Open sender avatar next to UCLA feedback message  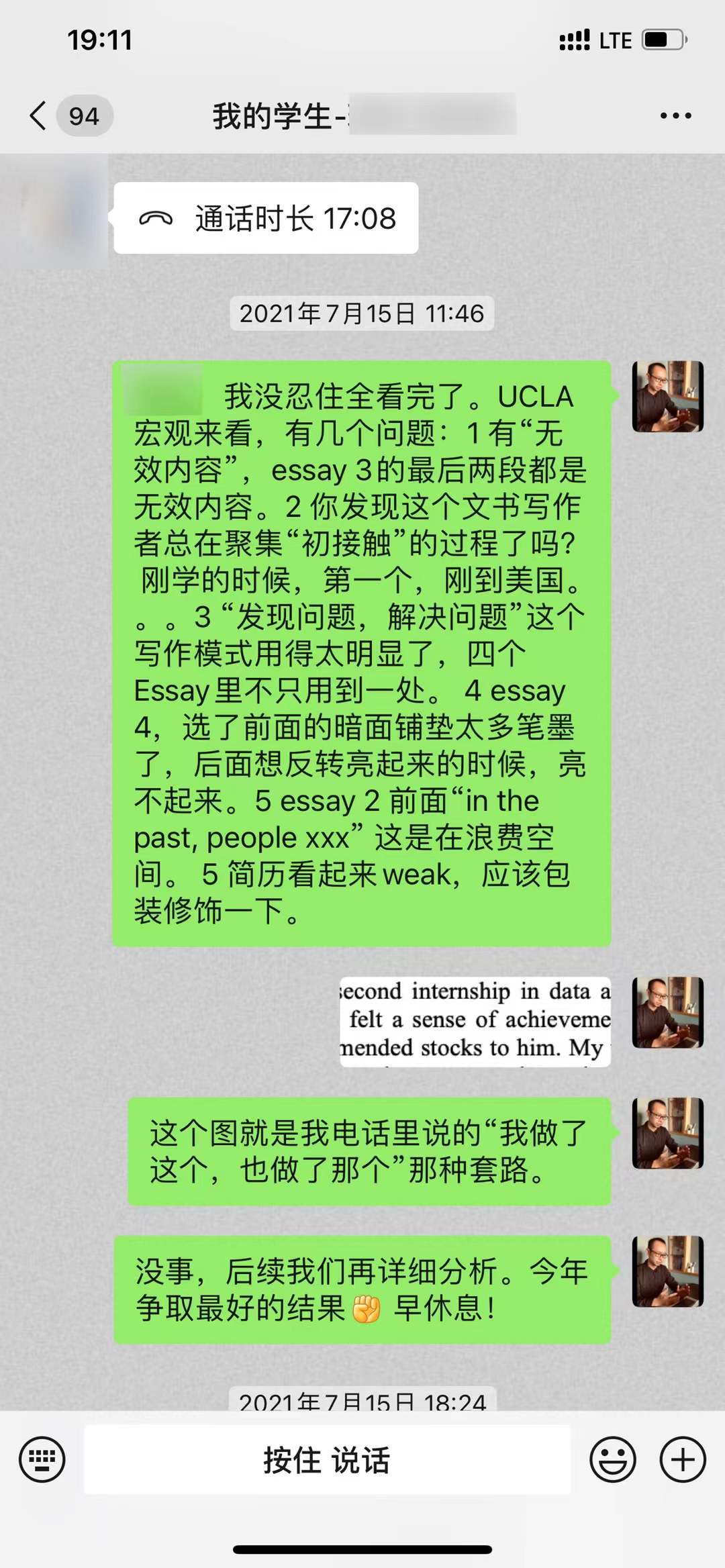667,396
